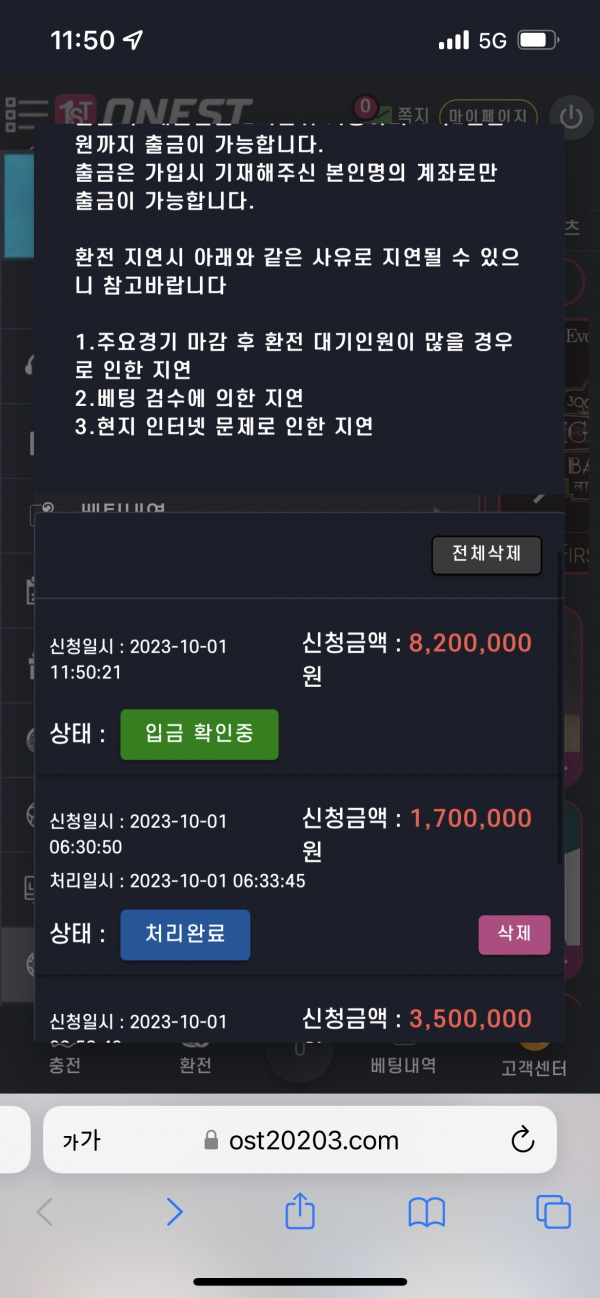Show all open Safari tabs

coord(553,1212)
